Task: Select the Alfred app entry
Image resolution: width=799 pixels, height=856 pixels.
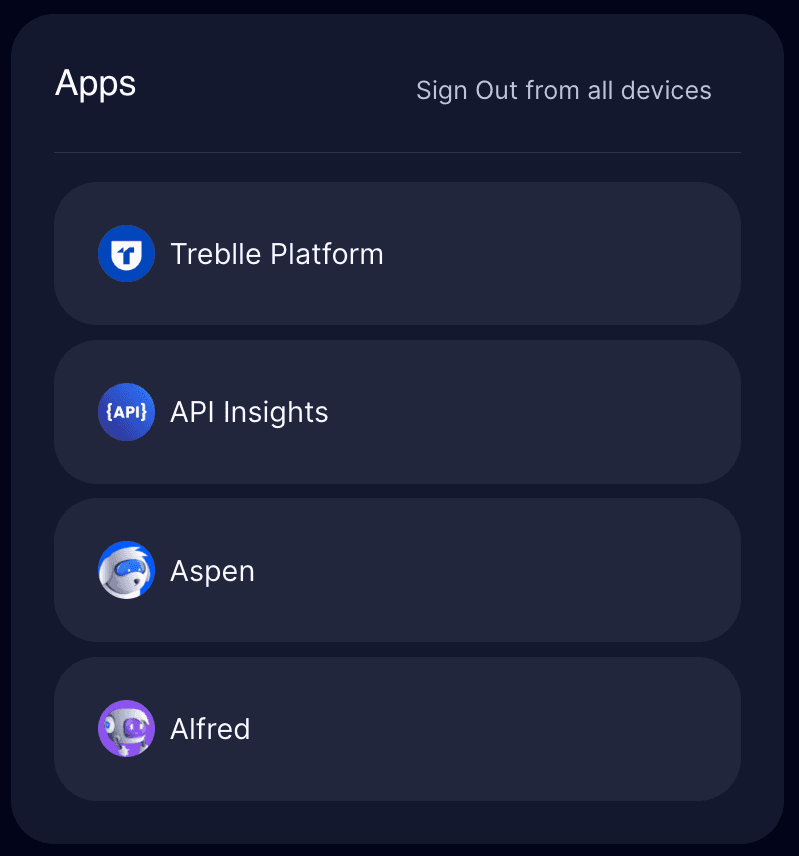Action: tap(397, 729)
